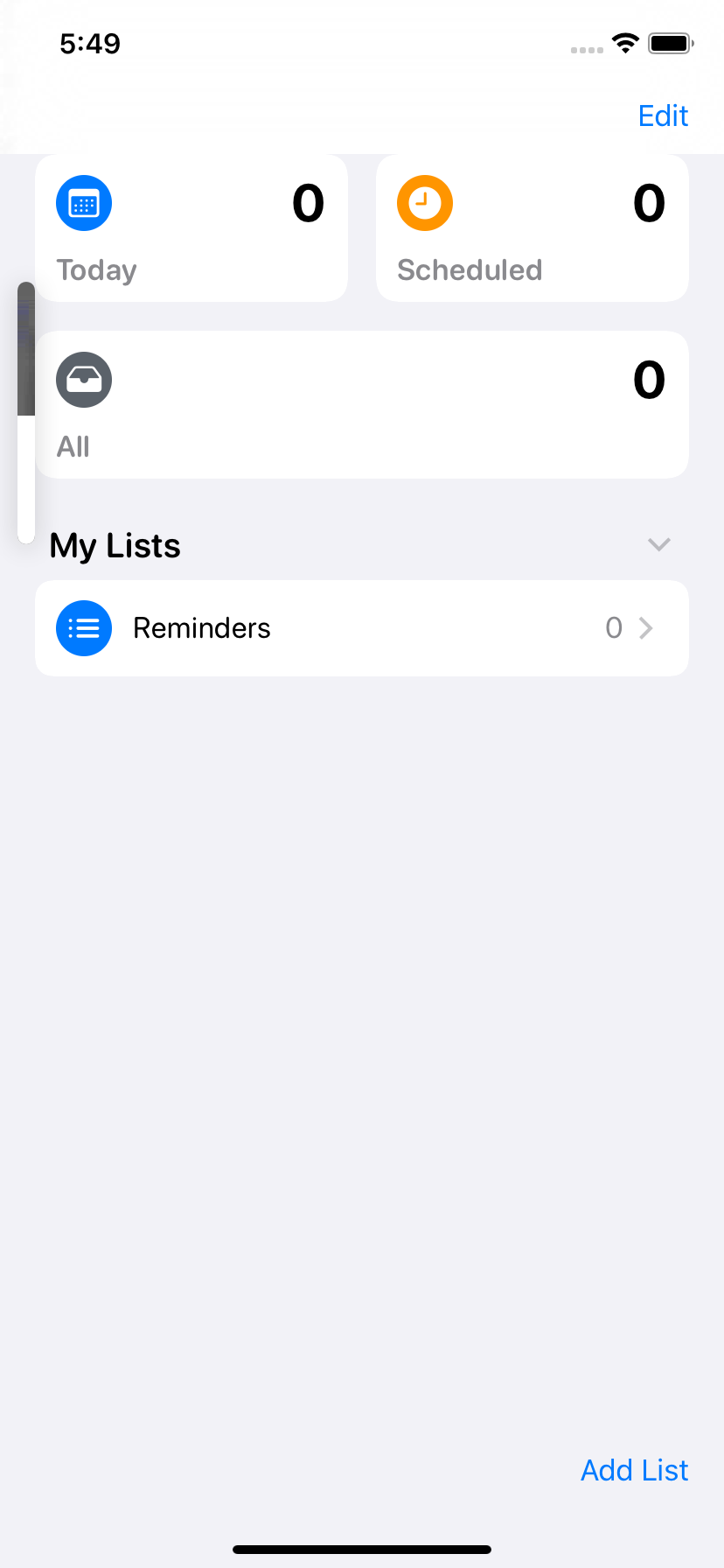724x1568 pixels.
Task: Open the Reminders list
Action: (x=362, y=628)
